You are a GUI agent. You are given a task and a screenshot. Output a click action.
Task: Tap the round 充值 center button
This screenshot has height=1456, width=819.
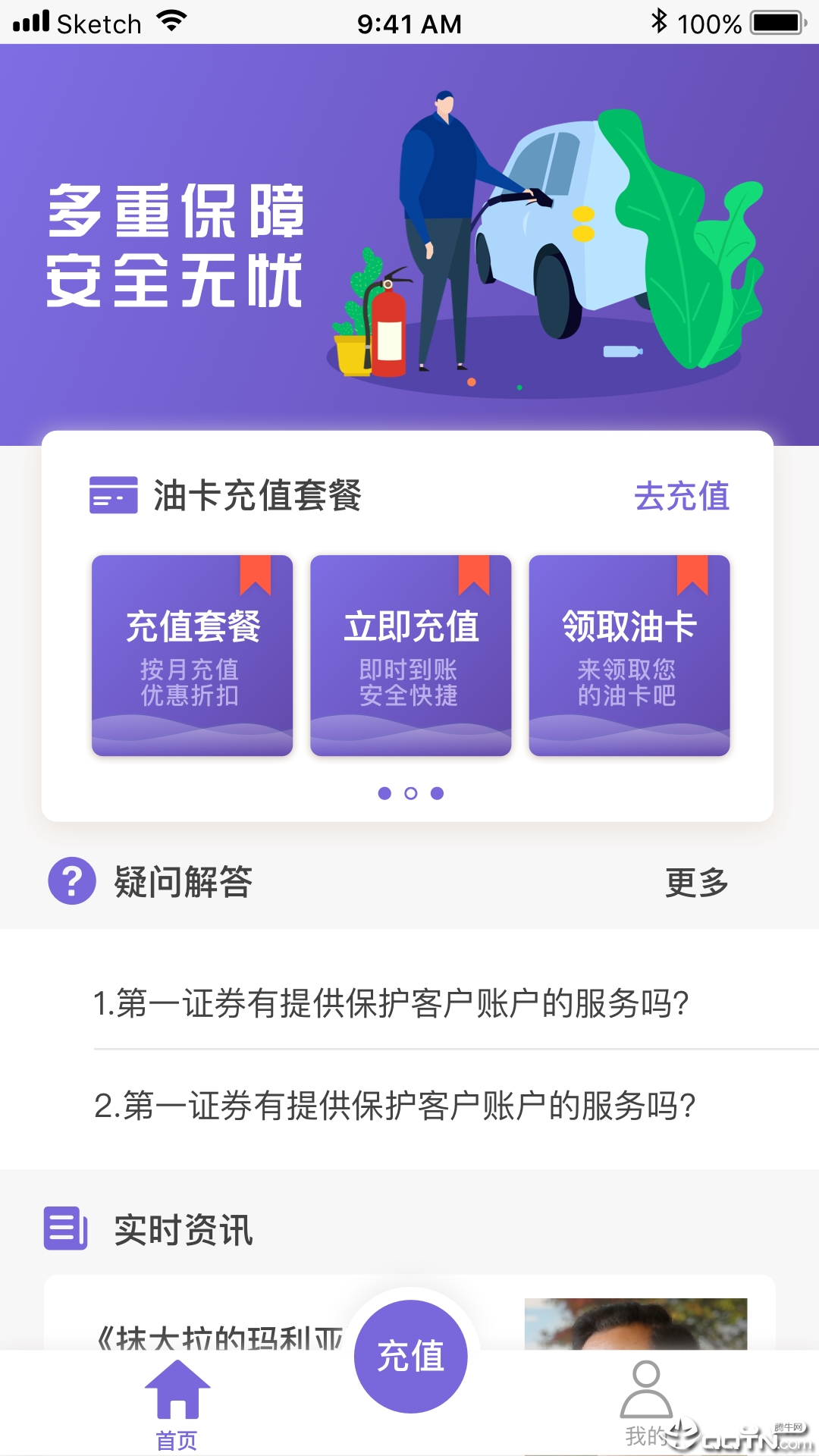[410, 1356]
